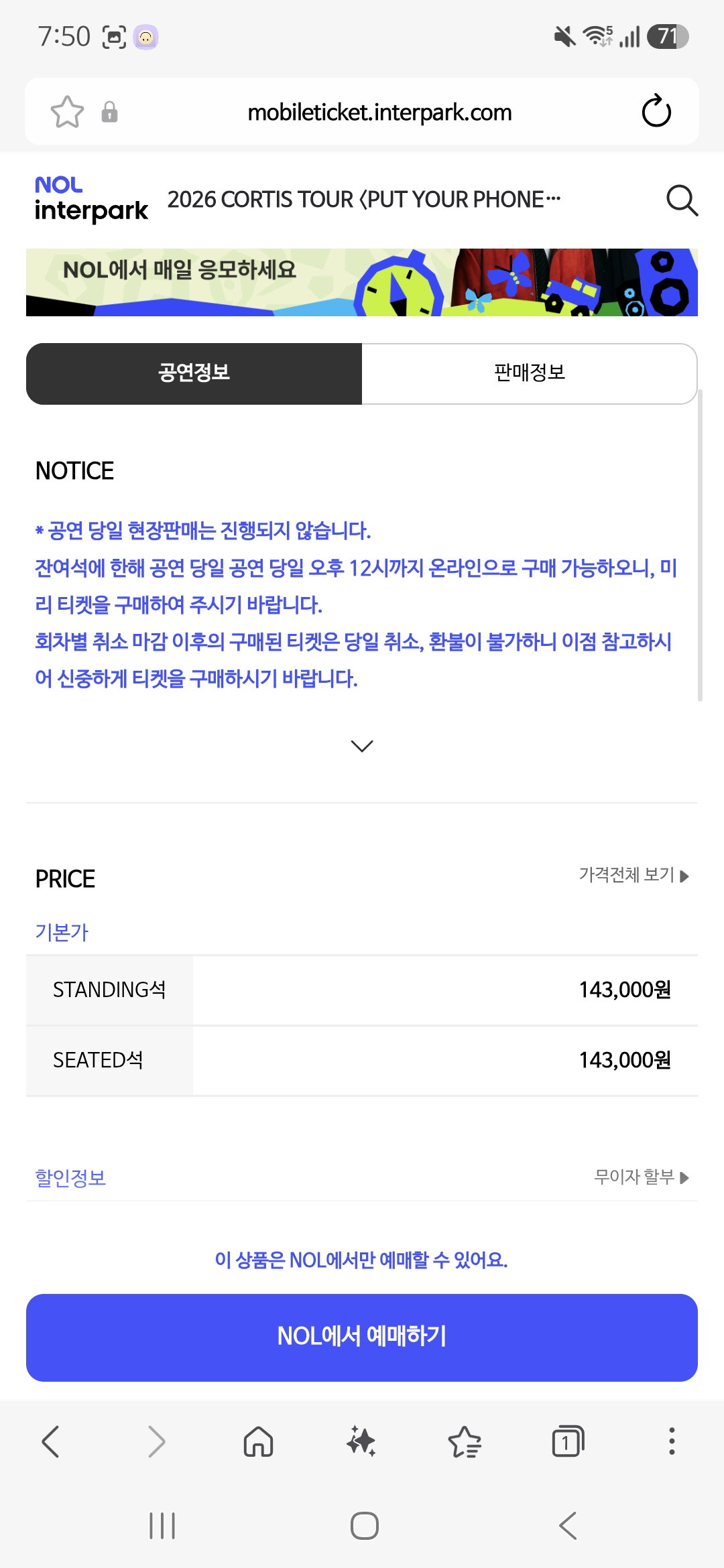724x1568 pixels.
Task: Open the bookmarks list
Action: (465, 1441)
